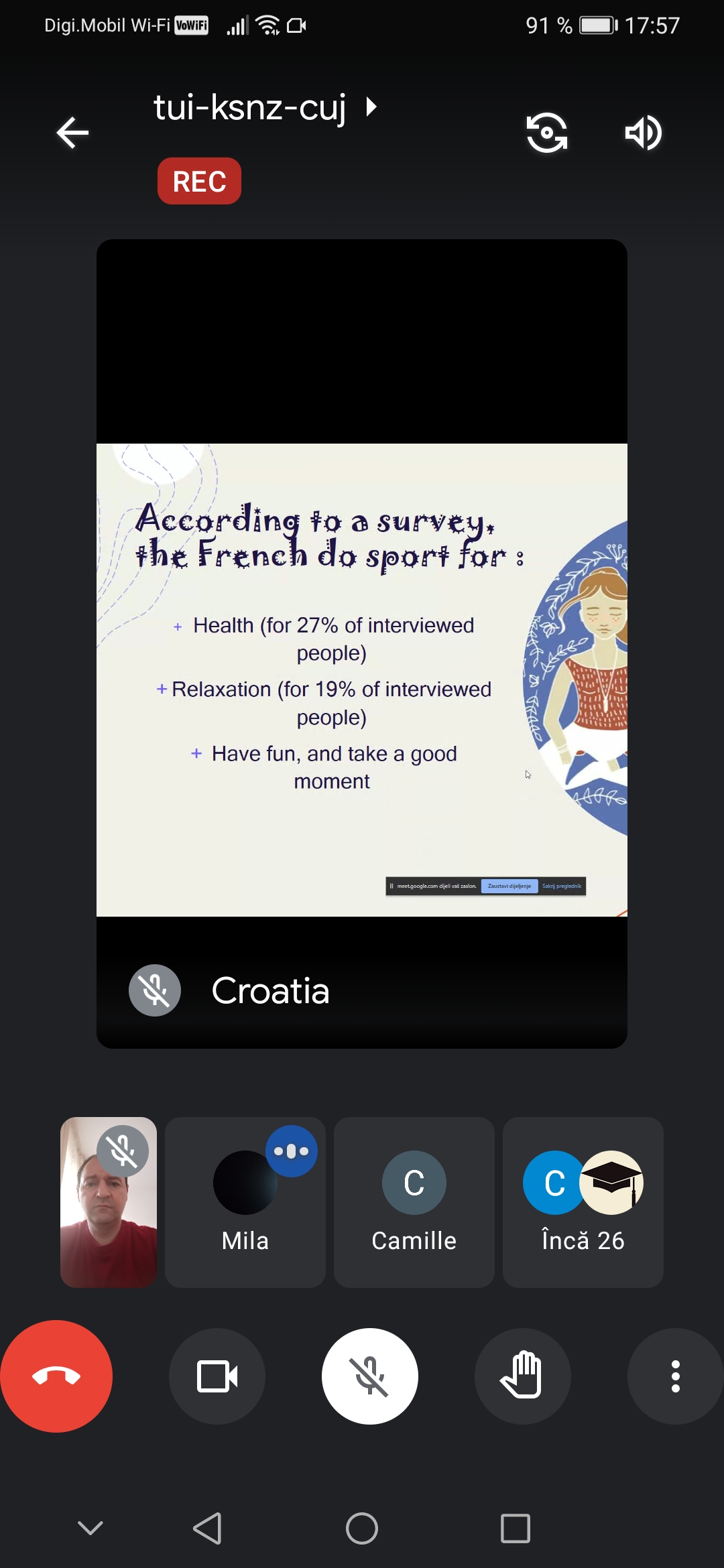This screenshot has width=724, height=1568.
Task: Hang up the call
Action: click(x=56, y=1376)
